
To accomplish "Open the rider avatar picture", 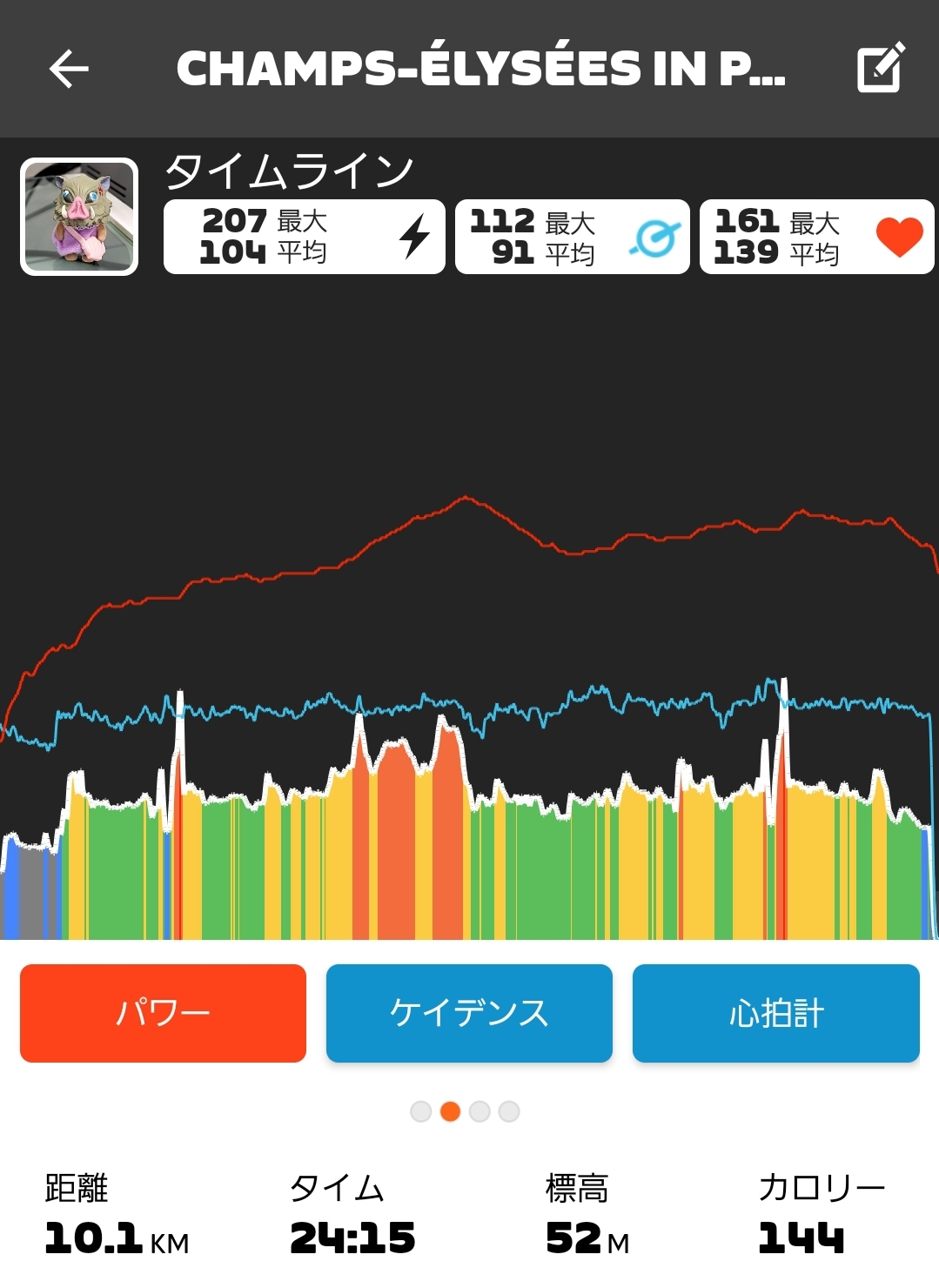I will (79, 217).
